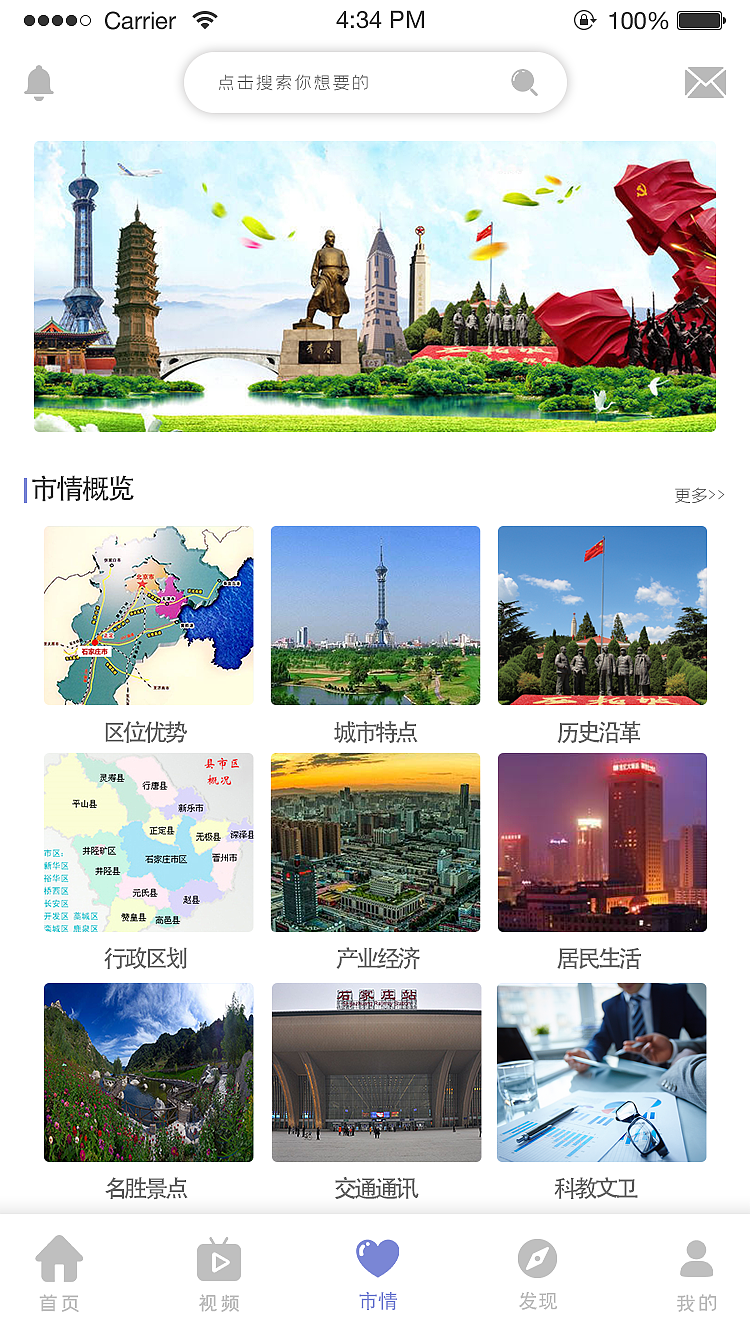View the 交通通讯 tile

pyautogui.click(x=376, y=1072)
